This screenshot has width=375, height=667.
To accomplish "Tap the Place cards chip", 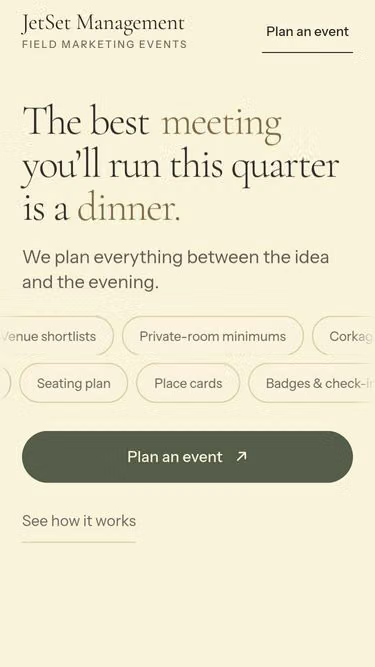I will point(188,383).
